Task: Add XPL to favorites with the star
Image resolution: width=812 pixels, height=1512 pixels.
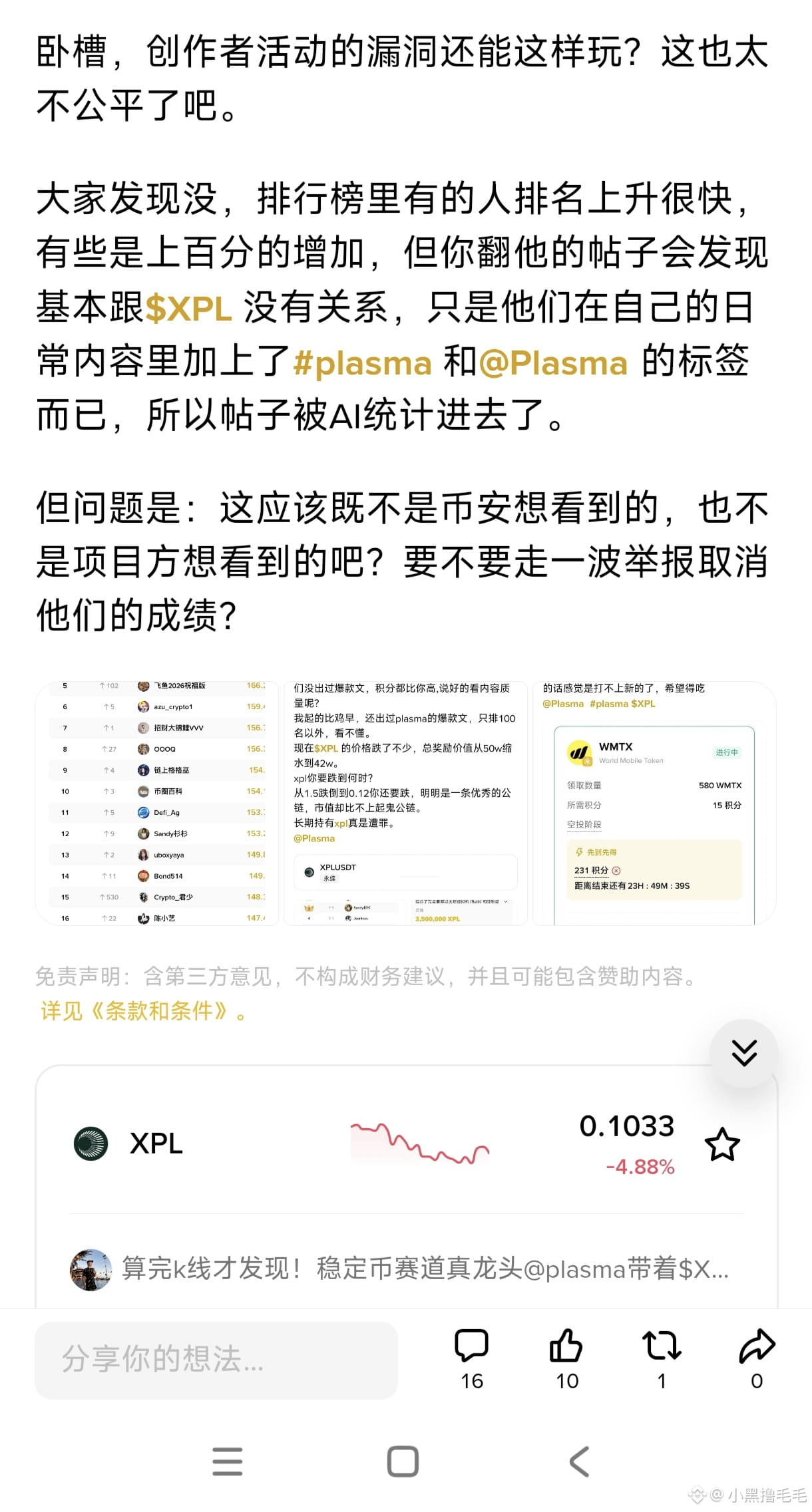Action: tap(722, 1145)
